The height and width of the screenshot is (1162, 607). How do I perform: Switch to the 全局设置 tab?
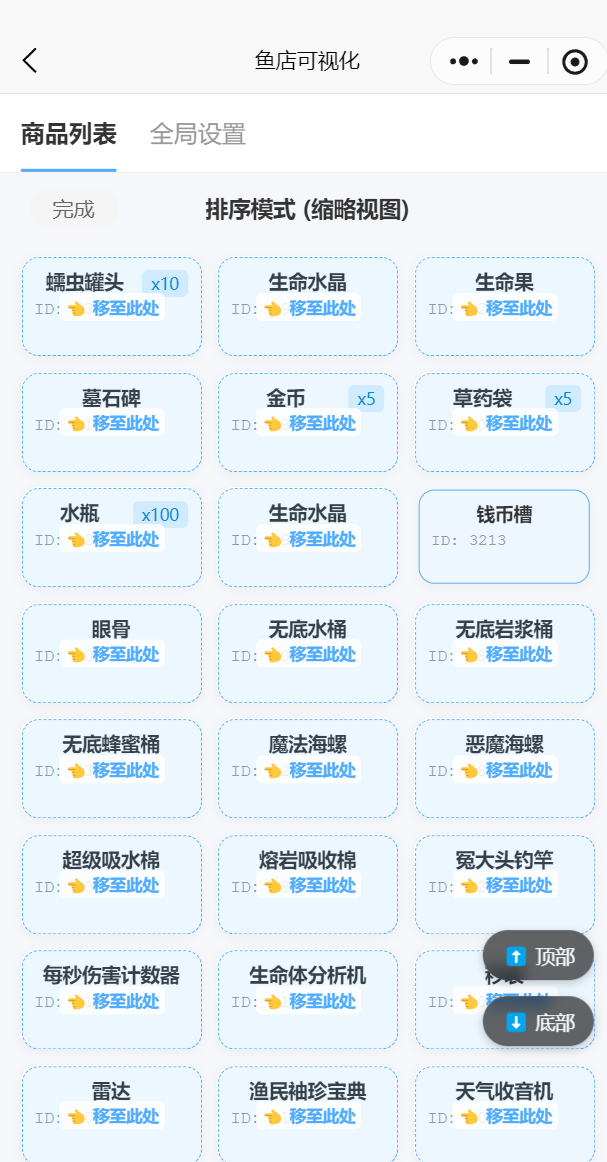click(x=197, y=134)
